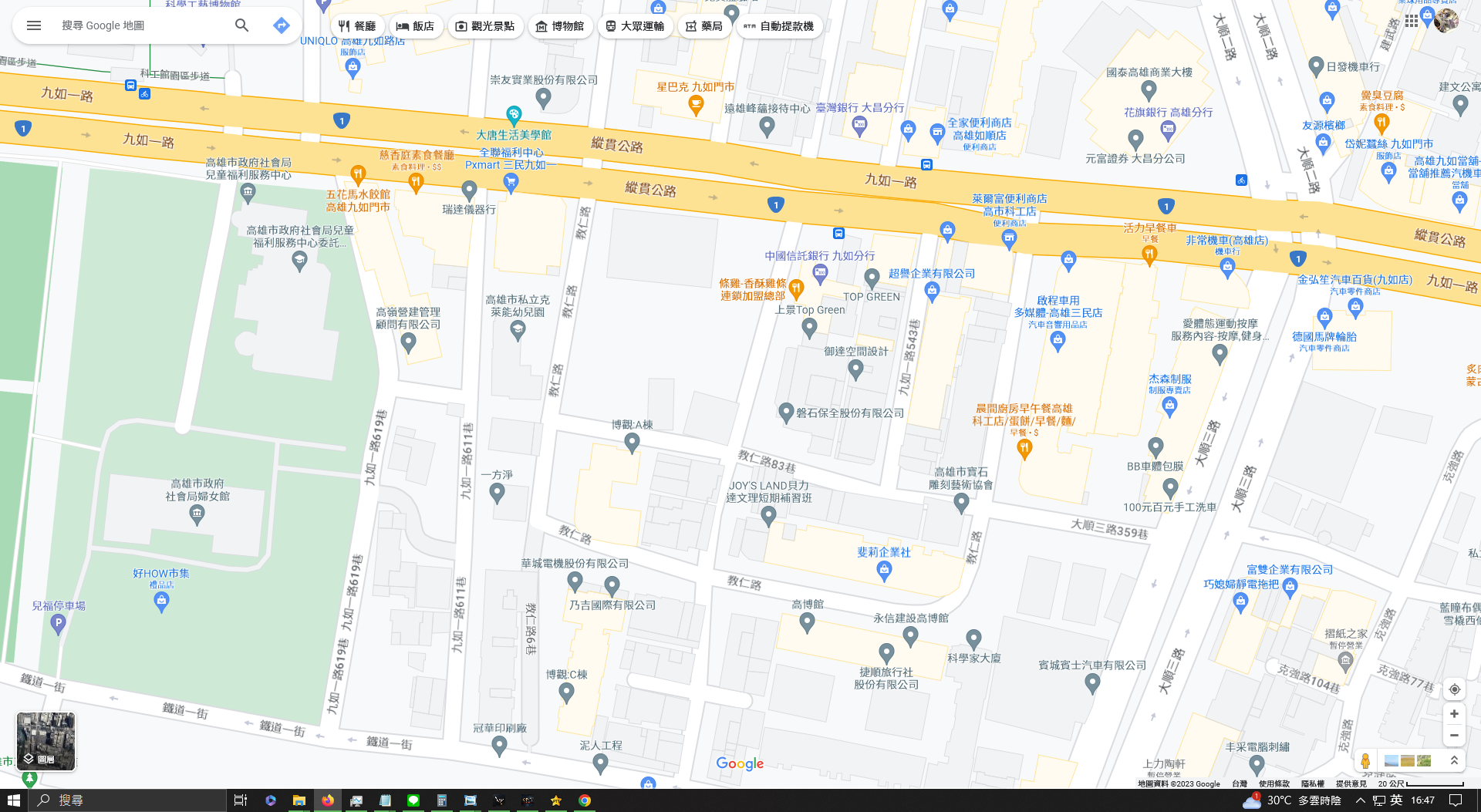
Task: Switch map layers with the 圖層 thumbnail
Action: click(46, 741)
